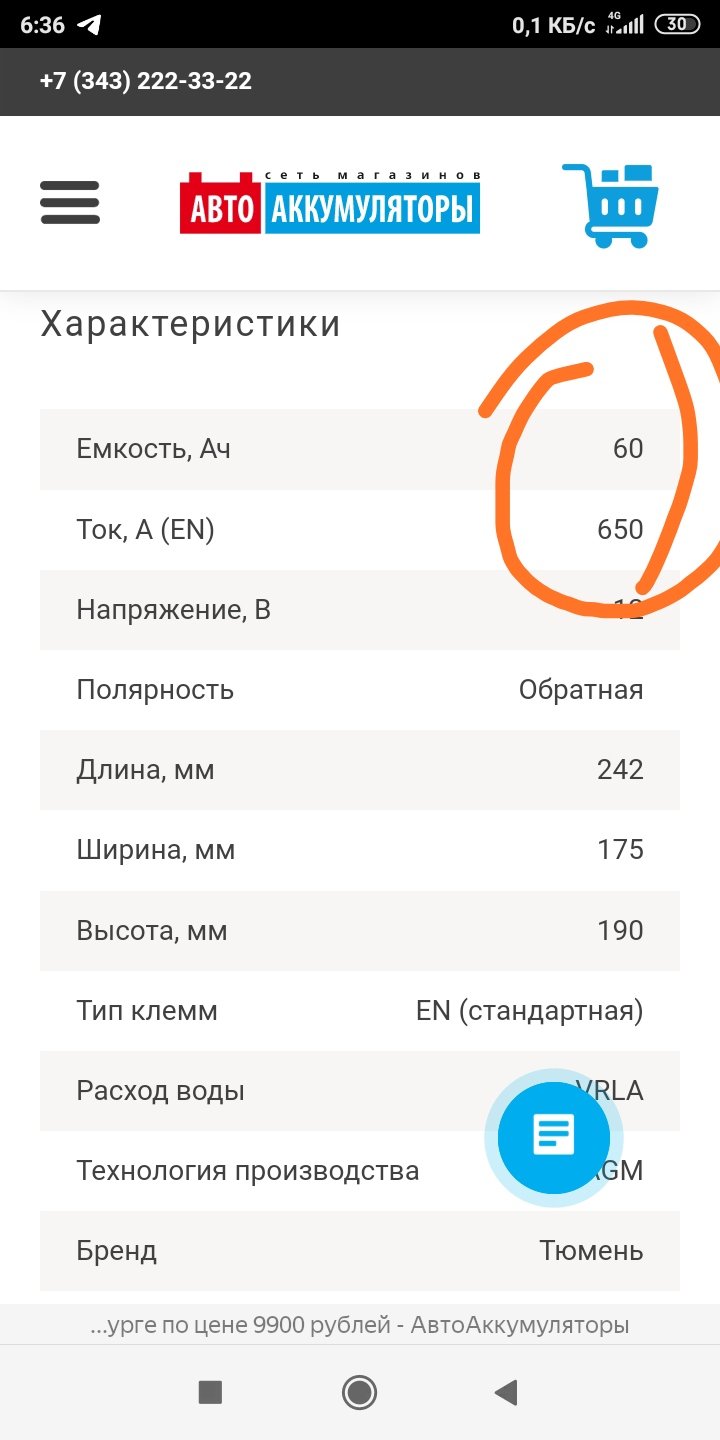720x1440 pixels.
Task: Go to the home screen
Action: click(359, 1392)
